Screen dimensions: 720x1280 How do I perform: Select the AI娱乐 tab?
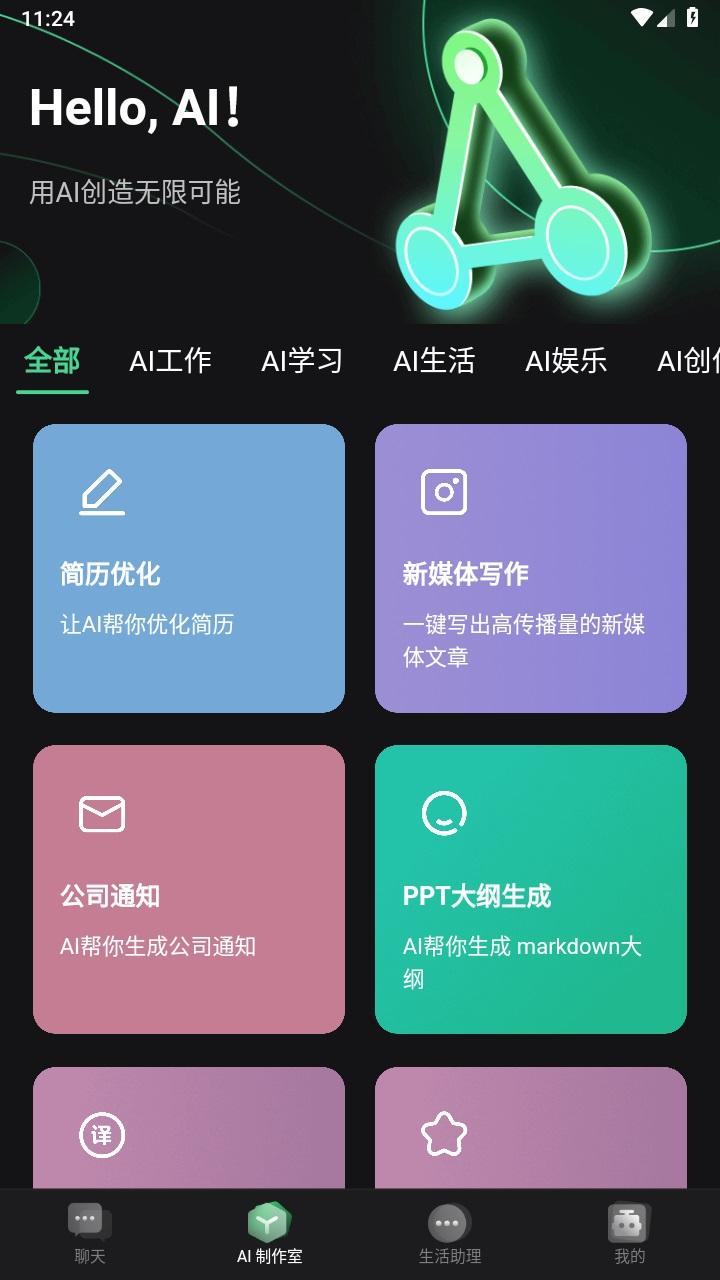(566, 362)
